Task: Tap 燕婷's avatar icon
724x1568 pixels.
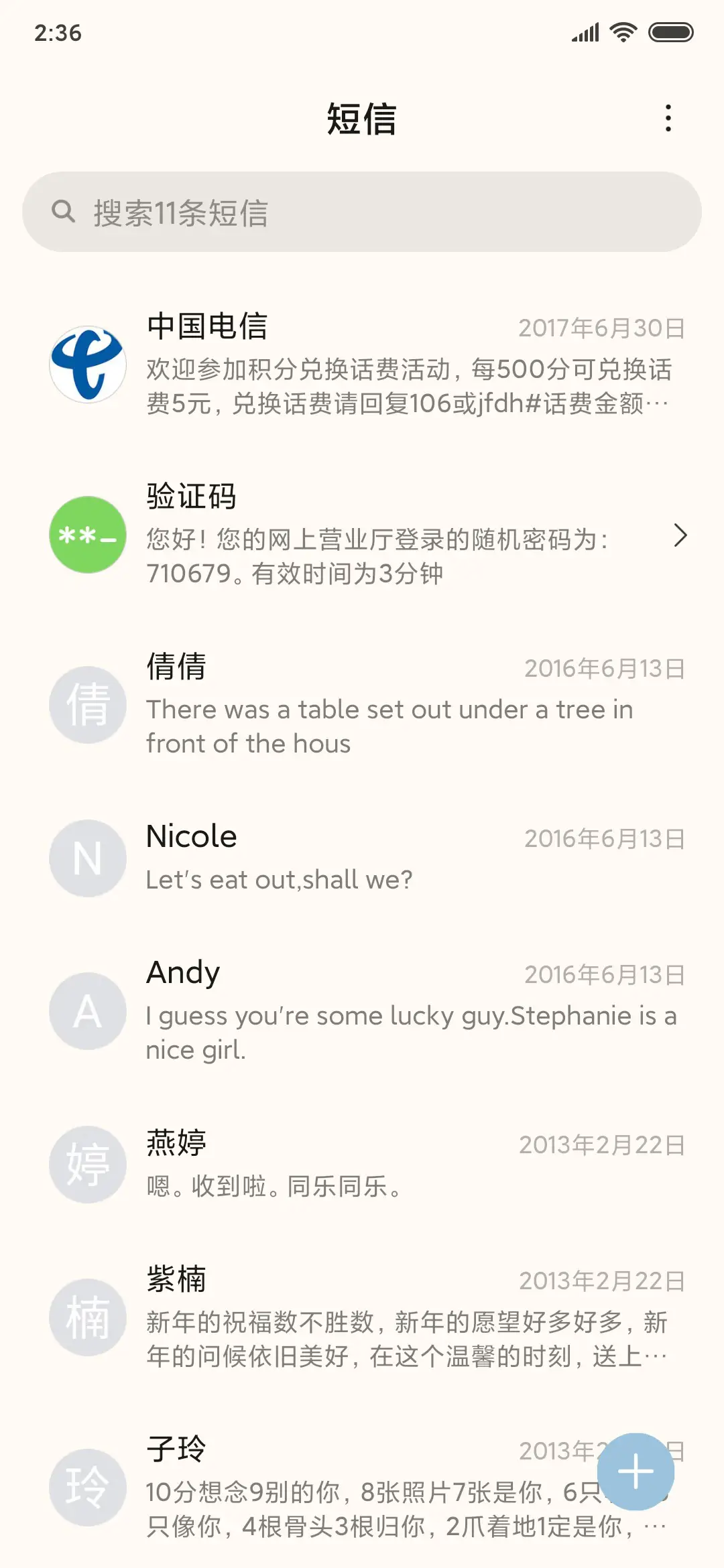Action: 86,1164
